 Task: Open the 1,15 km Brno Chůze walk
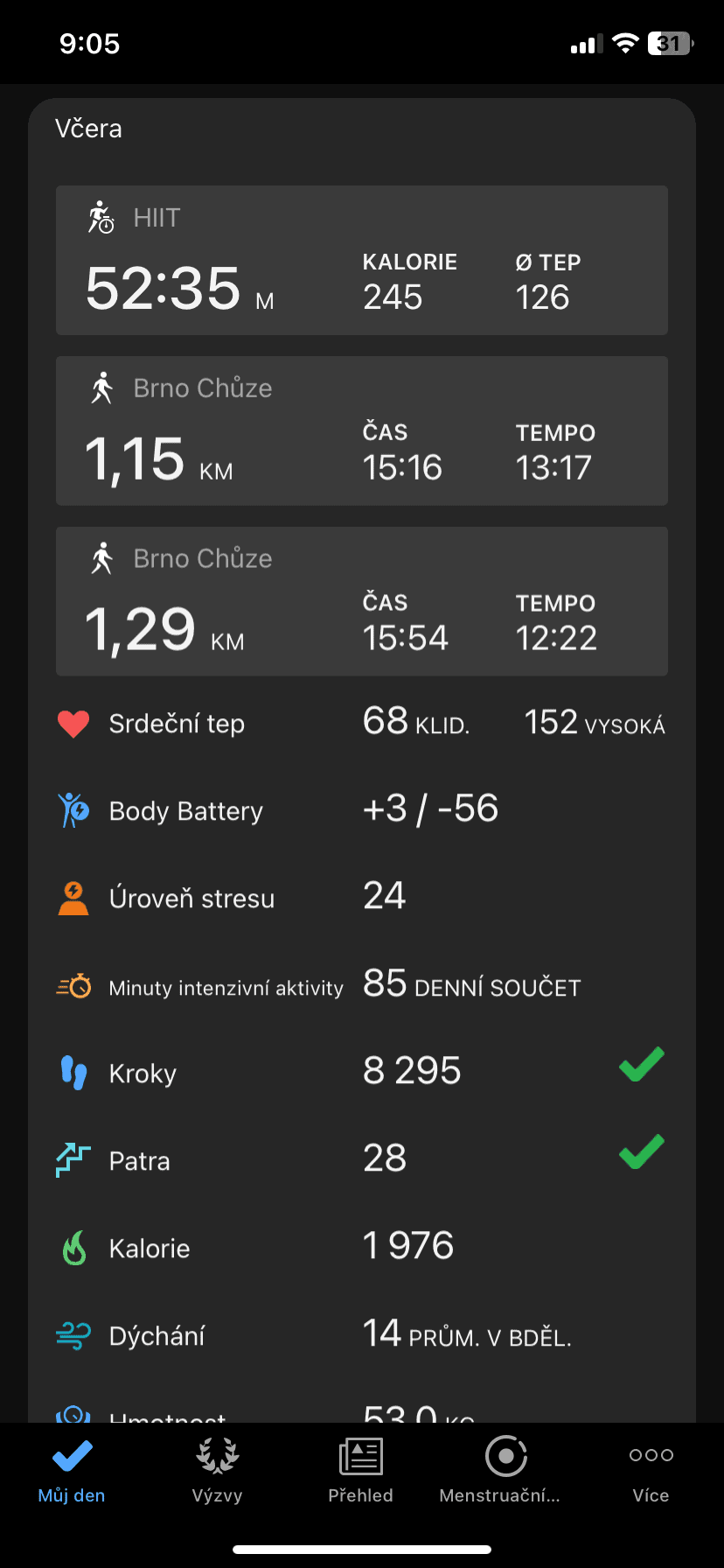[x=362, y=430]
